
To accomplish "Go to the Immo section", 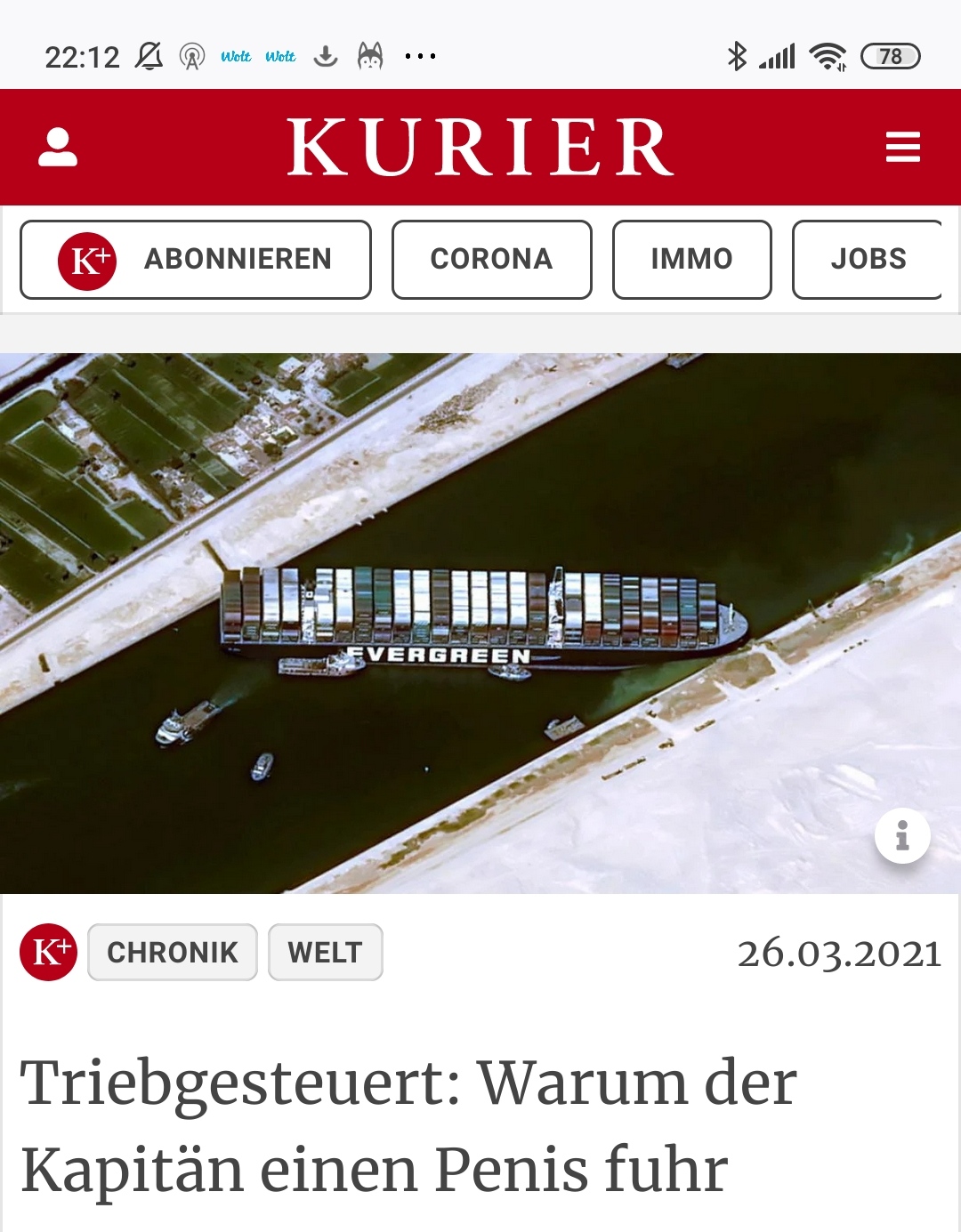I will [x=691, y=260].
